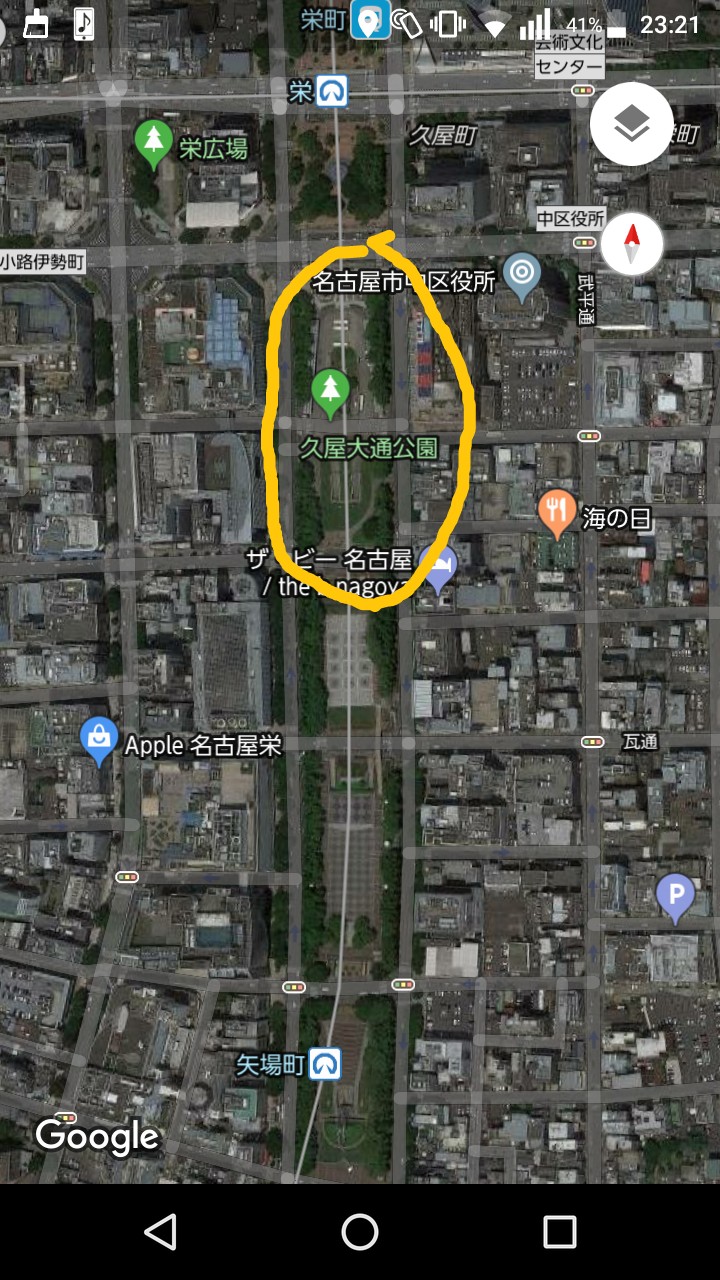Tap the 栄 subway station icon
The width and height of the screenshot is (720, 1280).
[x=332, y=92]
